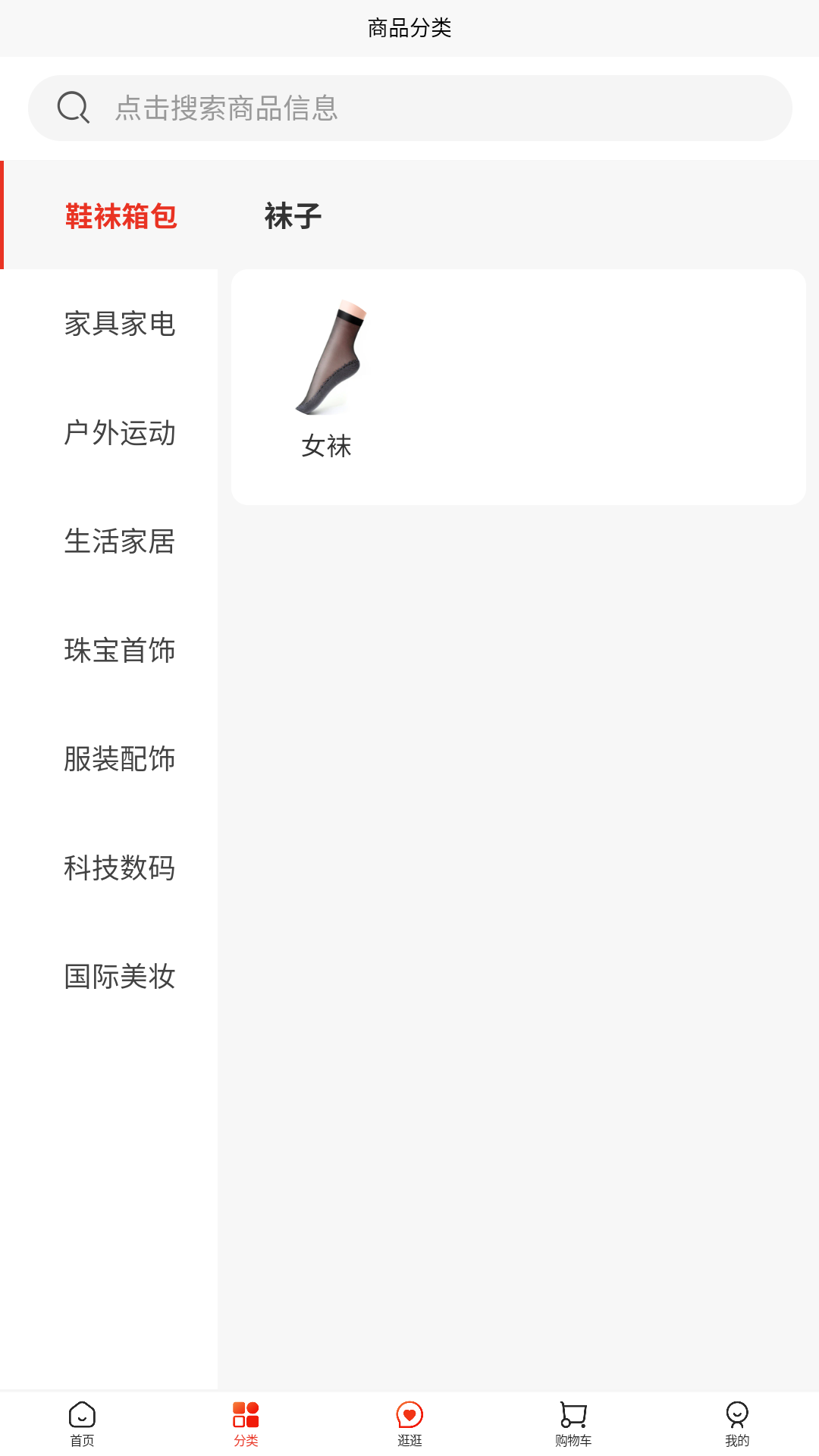The height and width of the screenshot is (1456, 819).
Task: Go to the 首页 home tab
Action: [x=82, y=1423]
